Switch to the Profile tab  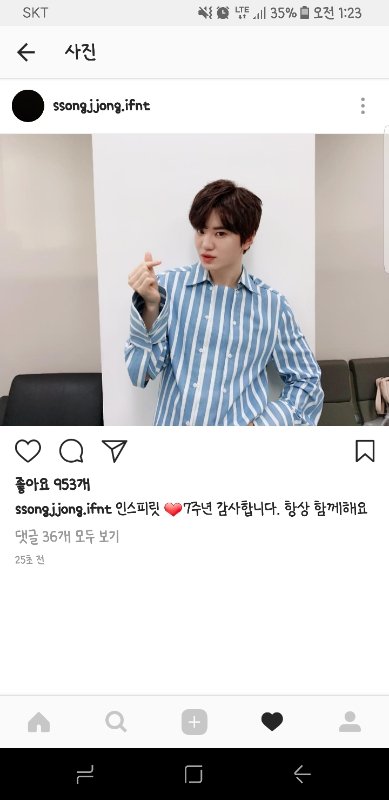click(x=350, y=722)
